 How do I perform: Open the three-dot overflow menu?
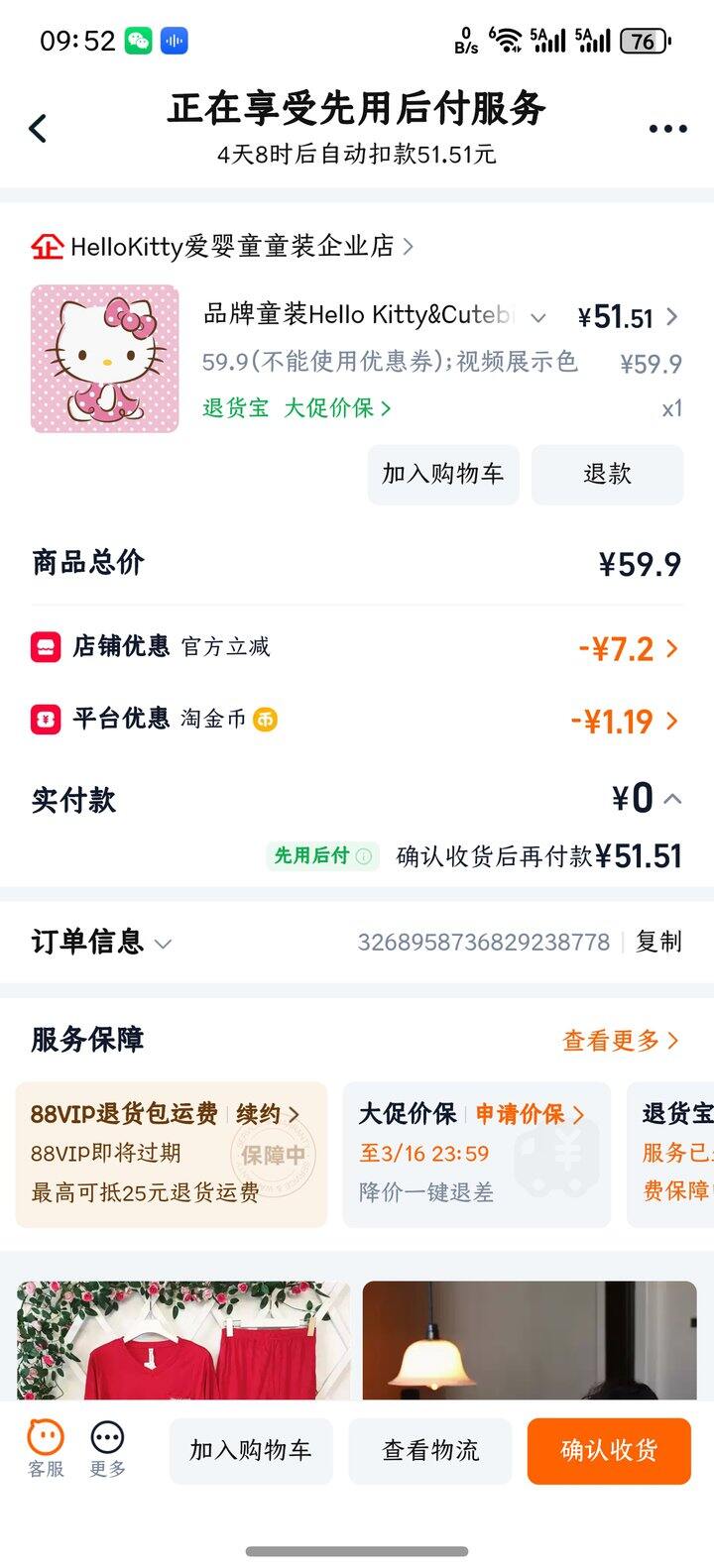667,129
